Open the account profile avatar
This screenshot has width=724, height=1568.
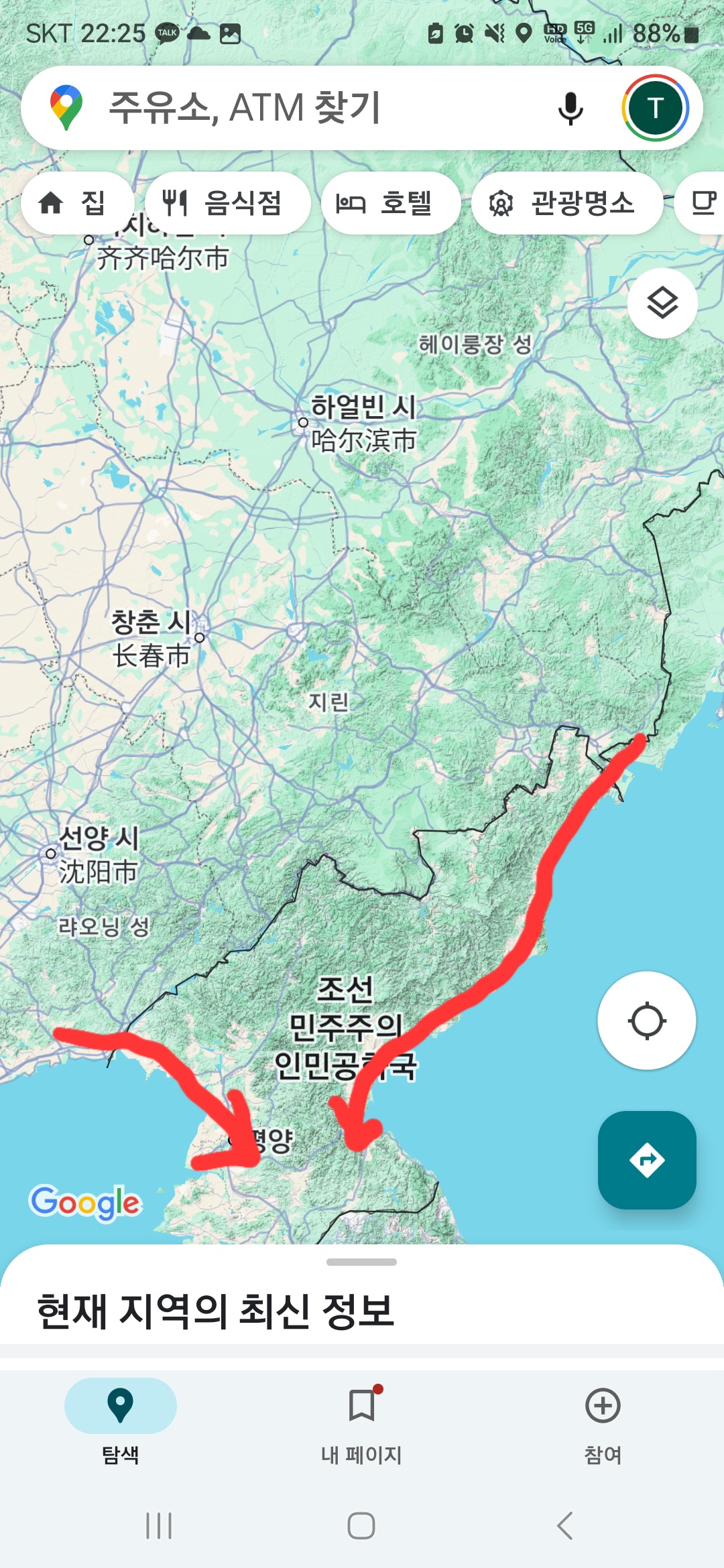(655, 108)
